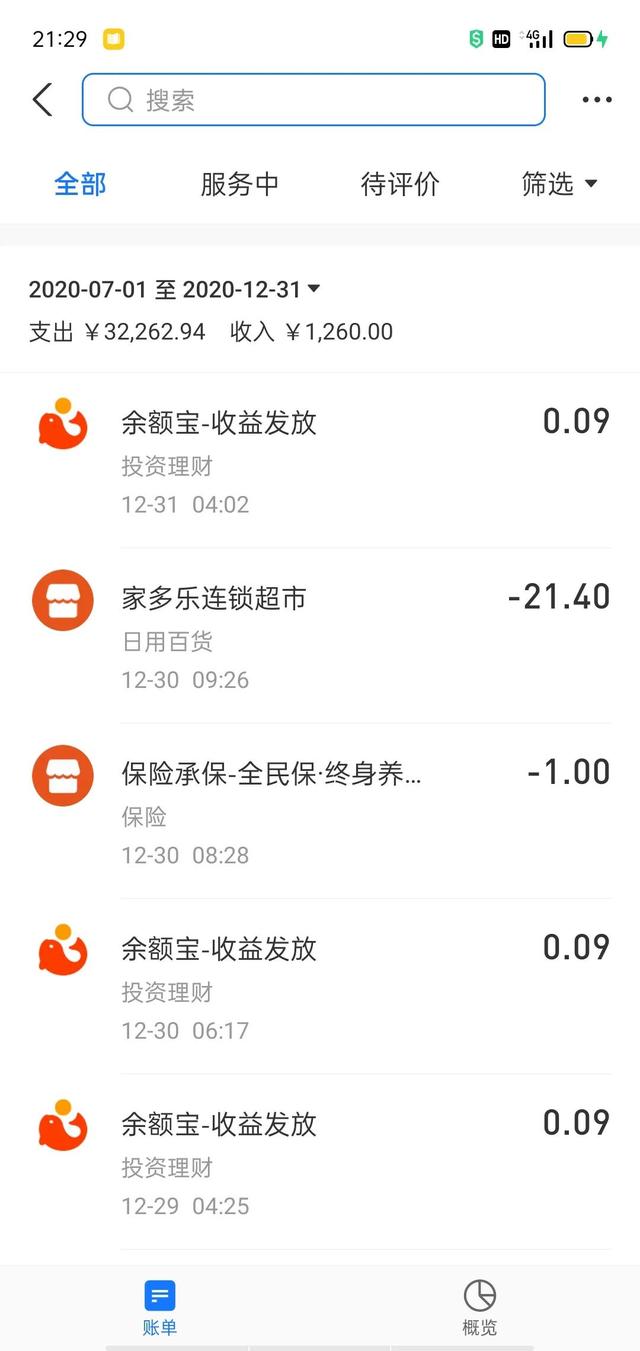Select the 待评价 tab

[x=400, y=184]
